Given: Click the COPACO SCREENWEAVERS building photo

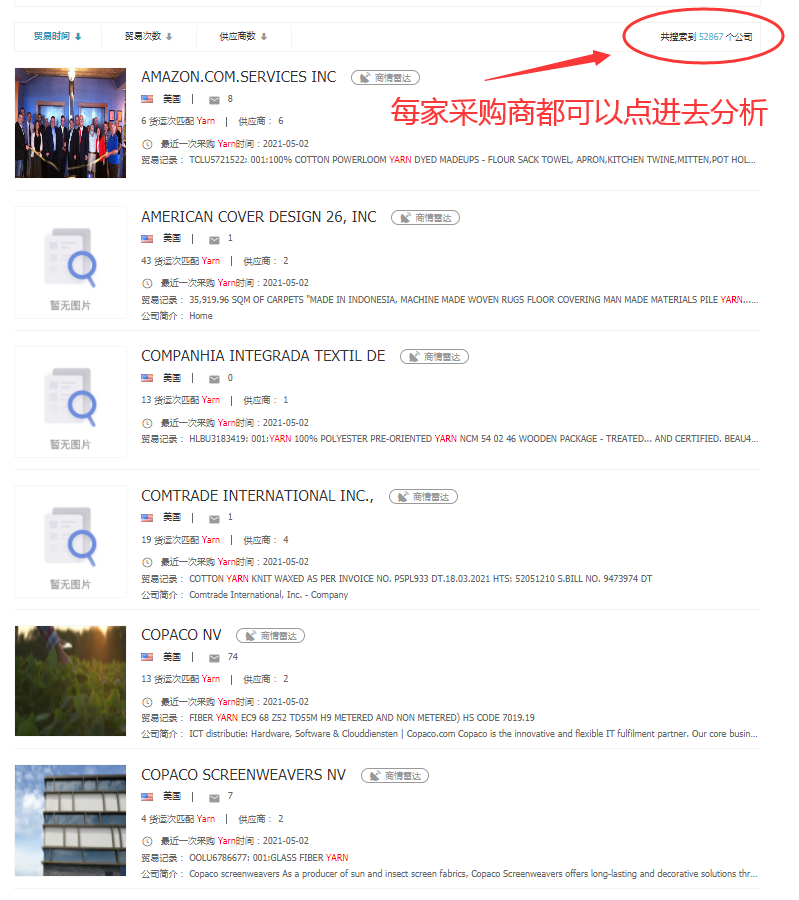Looking at the screenshot, I should pos(69,820).
